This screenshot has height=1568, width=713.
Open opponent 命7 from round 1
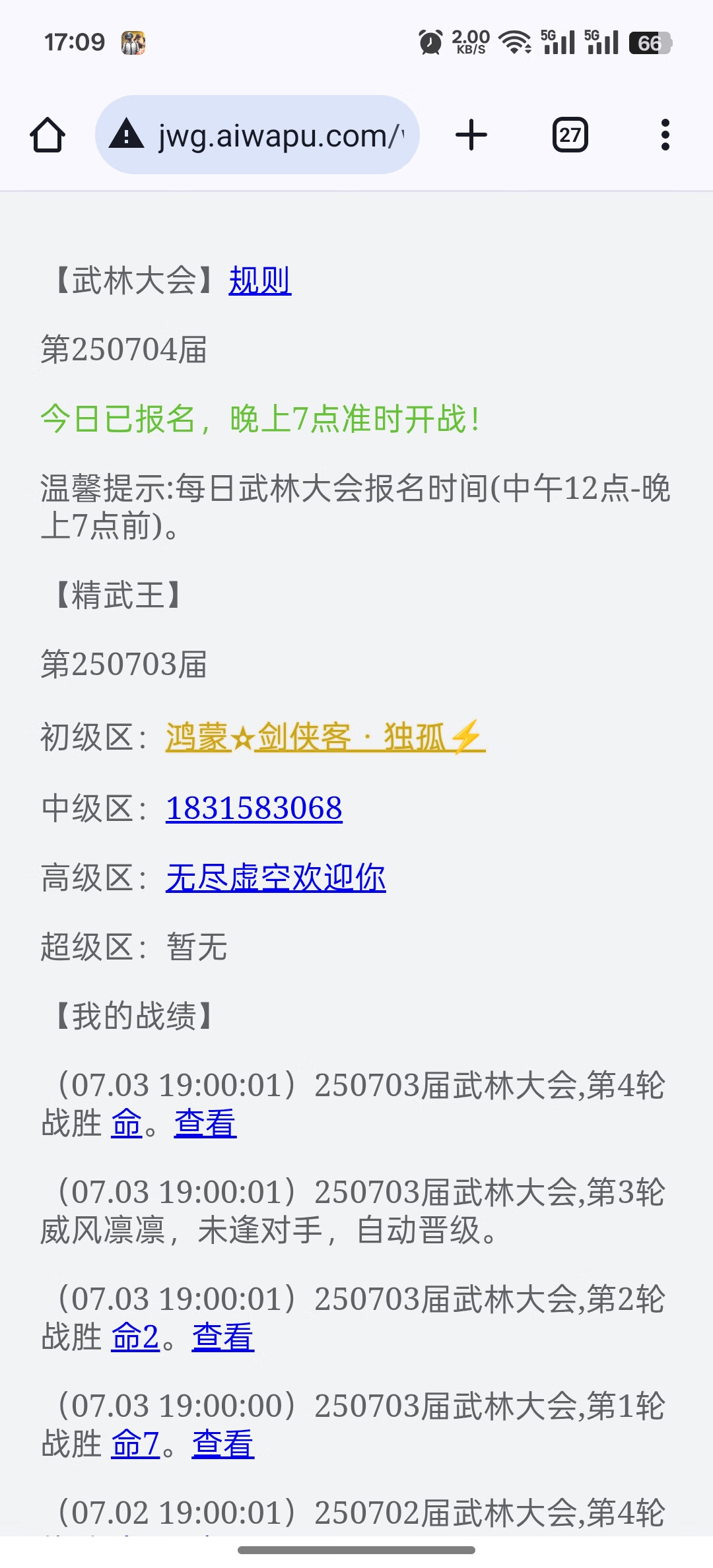point(135,1444)
